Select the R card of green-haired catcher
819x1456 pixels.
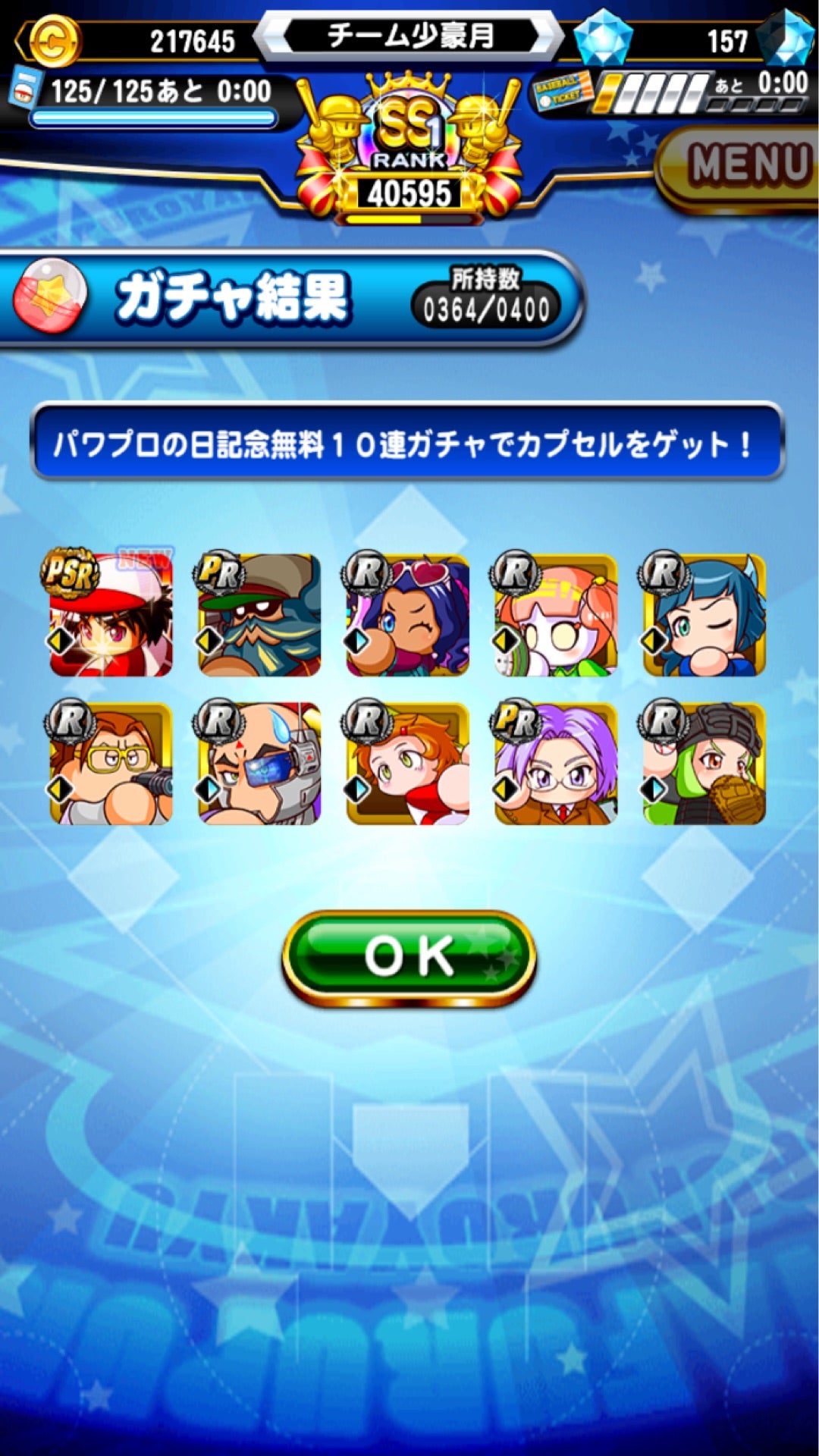point(704,764)
